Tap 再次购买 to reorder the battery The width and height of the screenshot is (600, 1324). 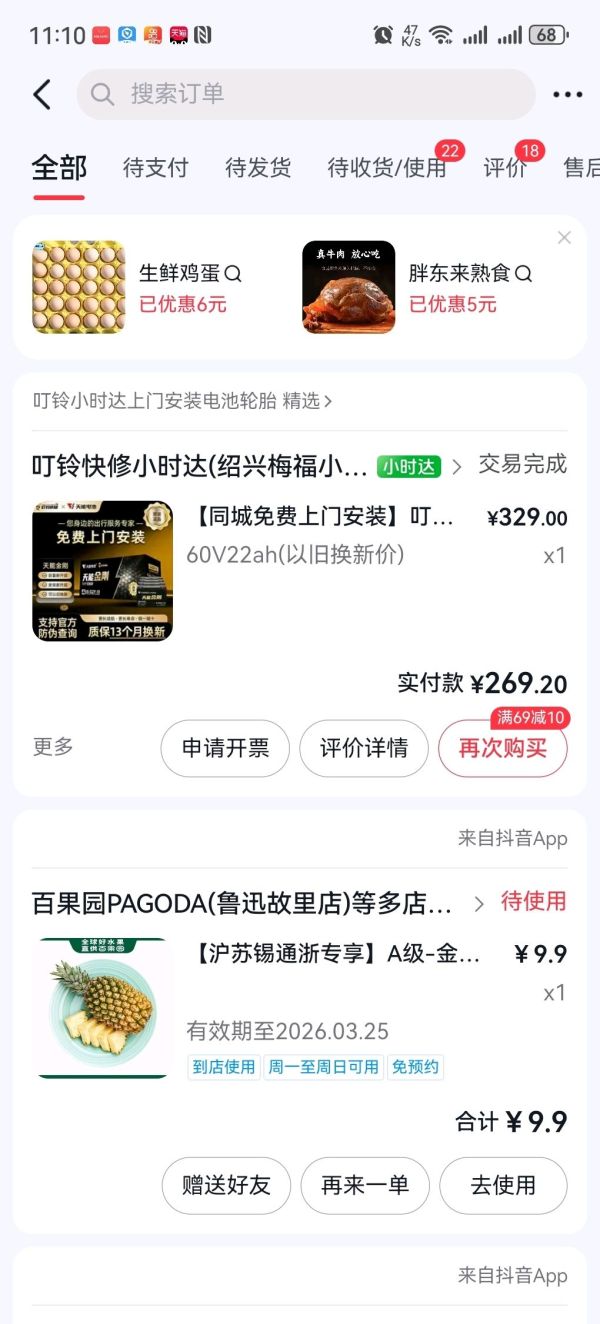click(x=502, y=748)
